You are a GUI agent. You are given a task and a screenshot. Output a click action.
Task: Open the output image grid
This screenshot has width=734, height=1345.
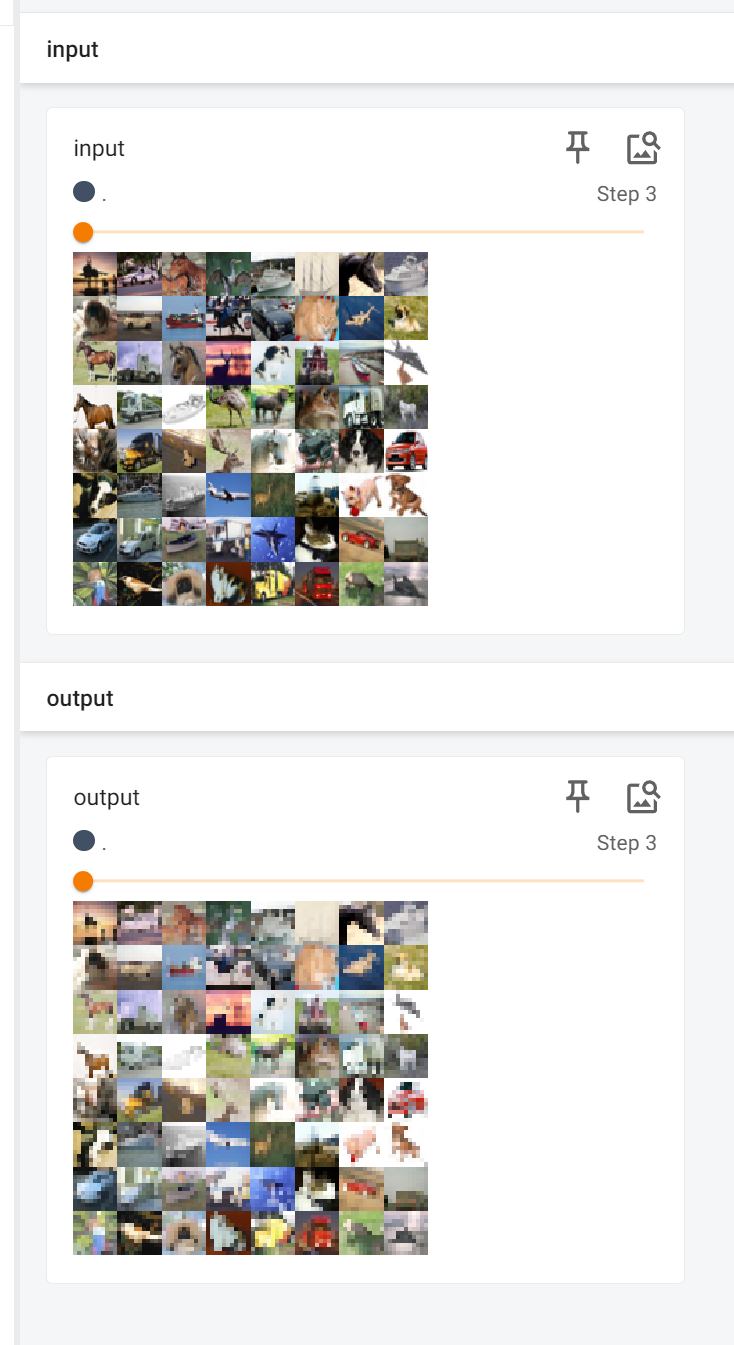[x=250, y=1077]
